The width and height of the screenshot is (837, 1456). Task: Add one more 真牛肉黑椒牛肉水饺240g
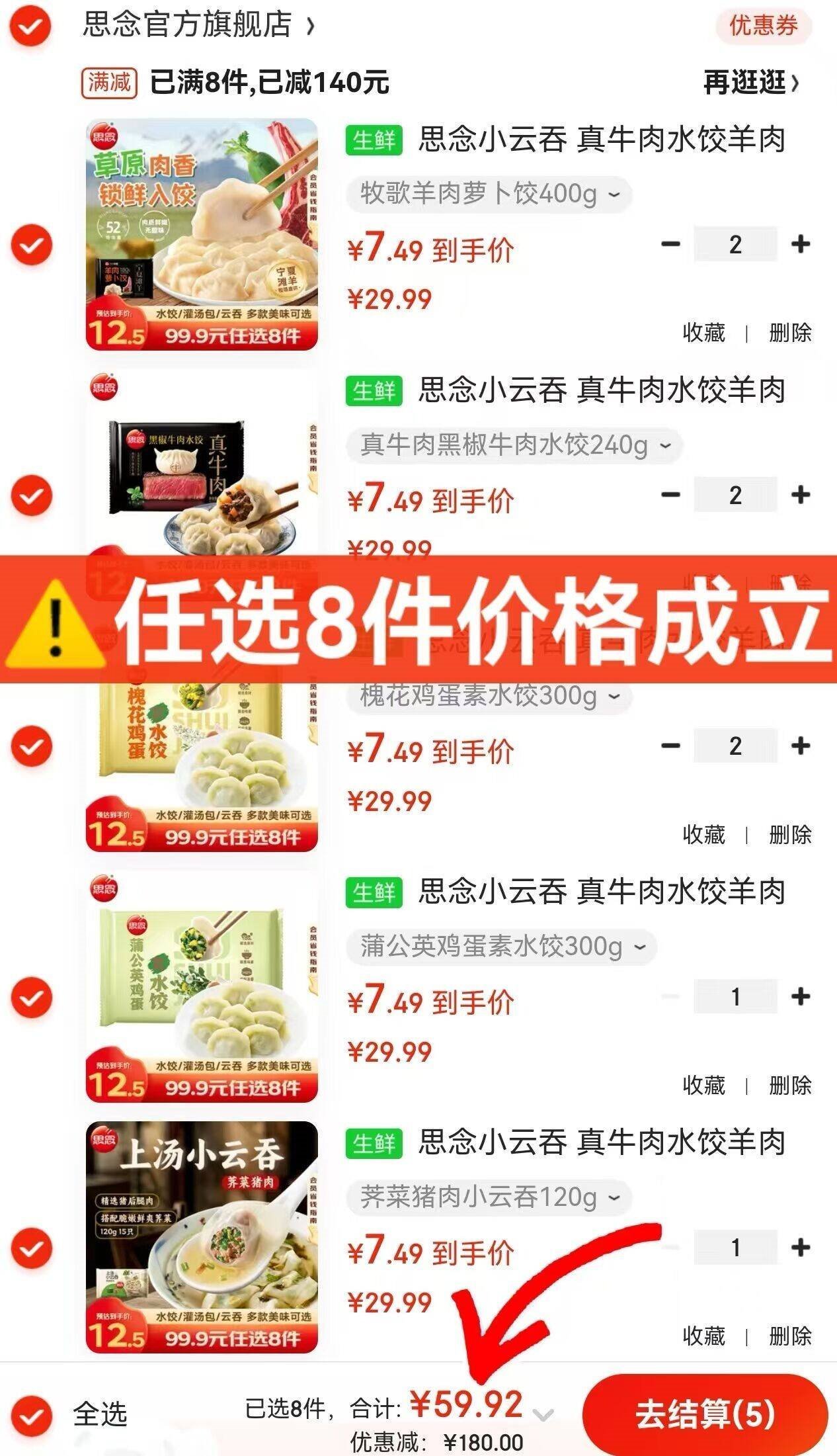[801, 495]
